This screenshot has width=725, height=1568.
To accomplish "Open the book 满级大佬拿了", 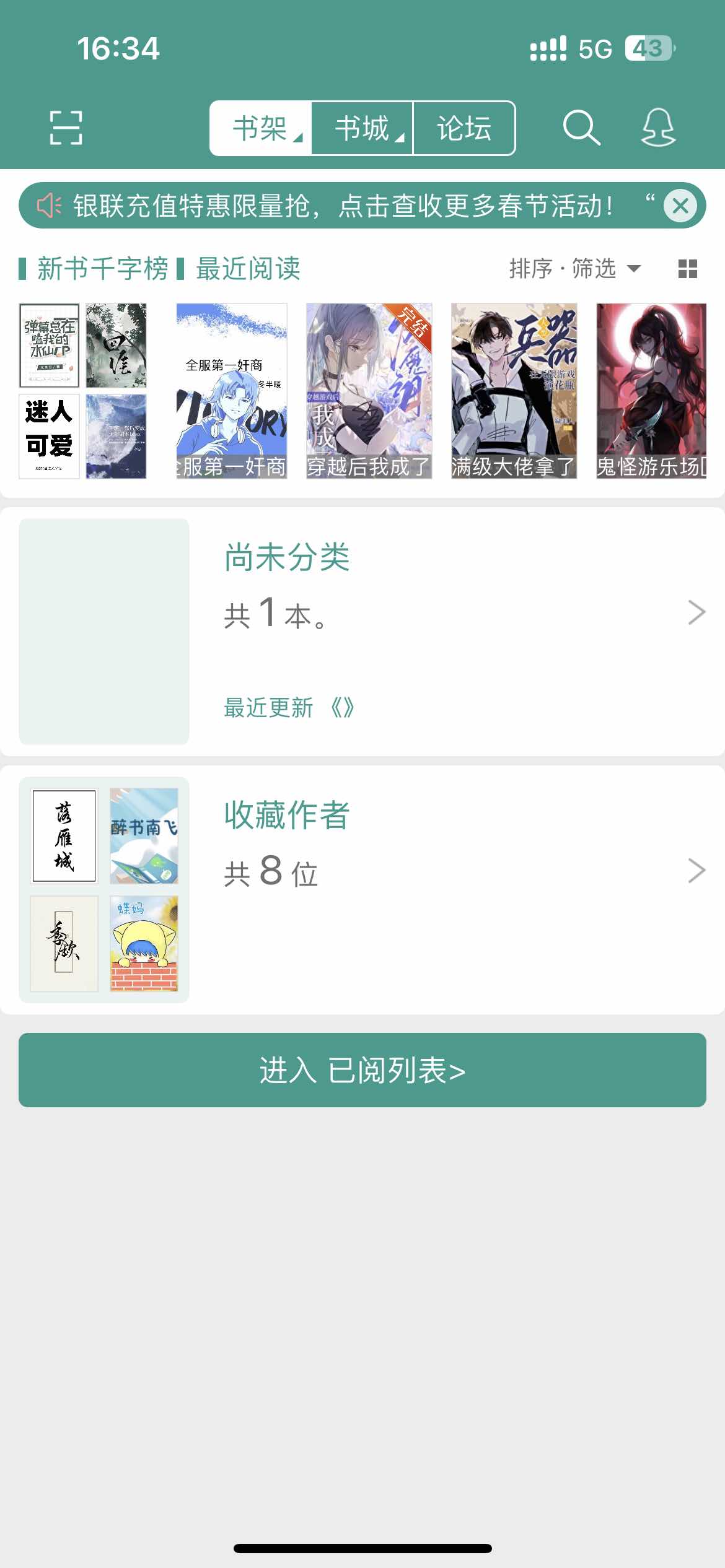I will 514,391.
